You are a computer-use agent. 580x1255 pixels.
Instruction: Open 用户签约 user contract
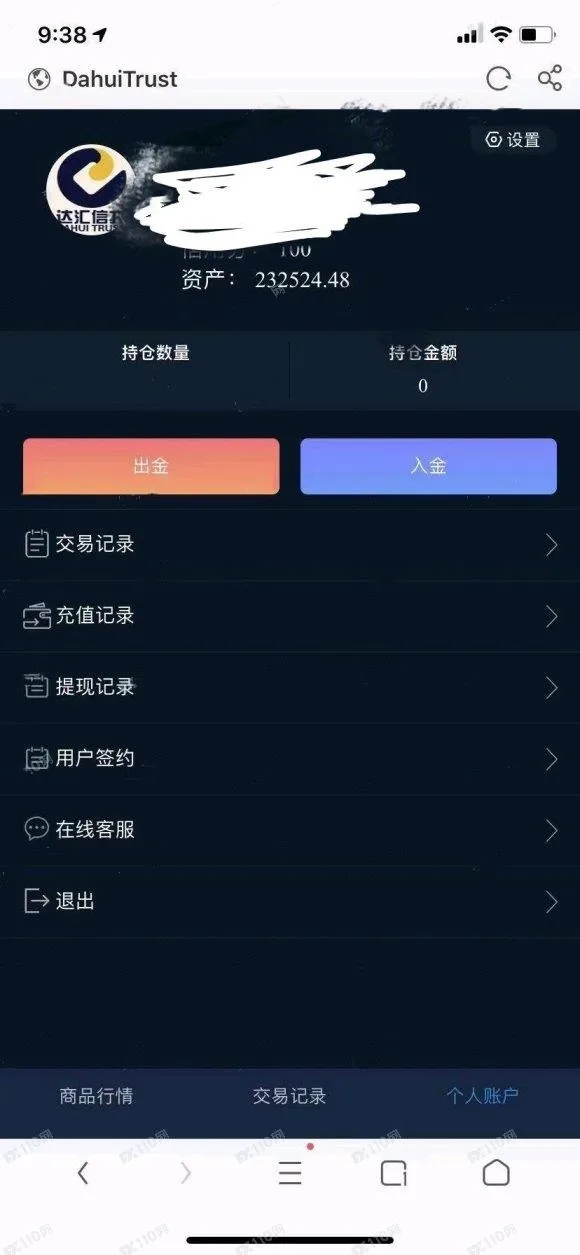pos(290,758)
